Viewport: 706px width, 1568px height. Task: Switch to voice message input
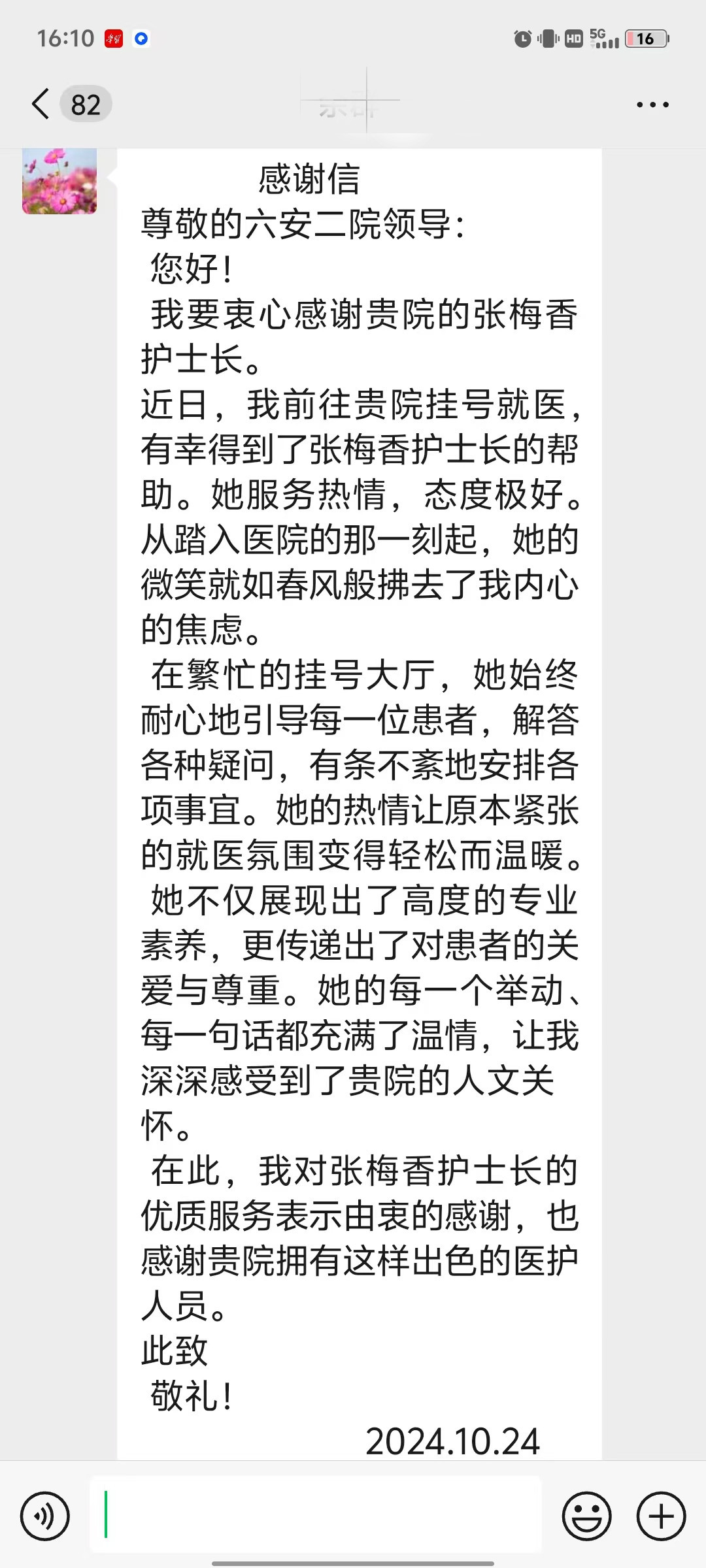click(44, 1516)
